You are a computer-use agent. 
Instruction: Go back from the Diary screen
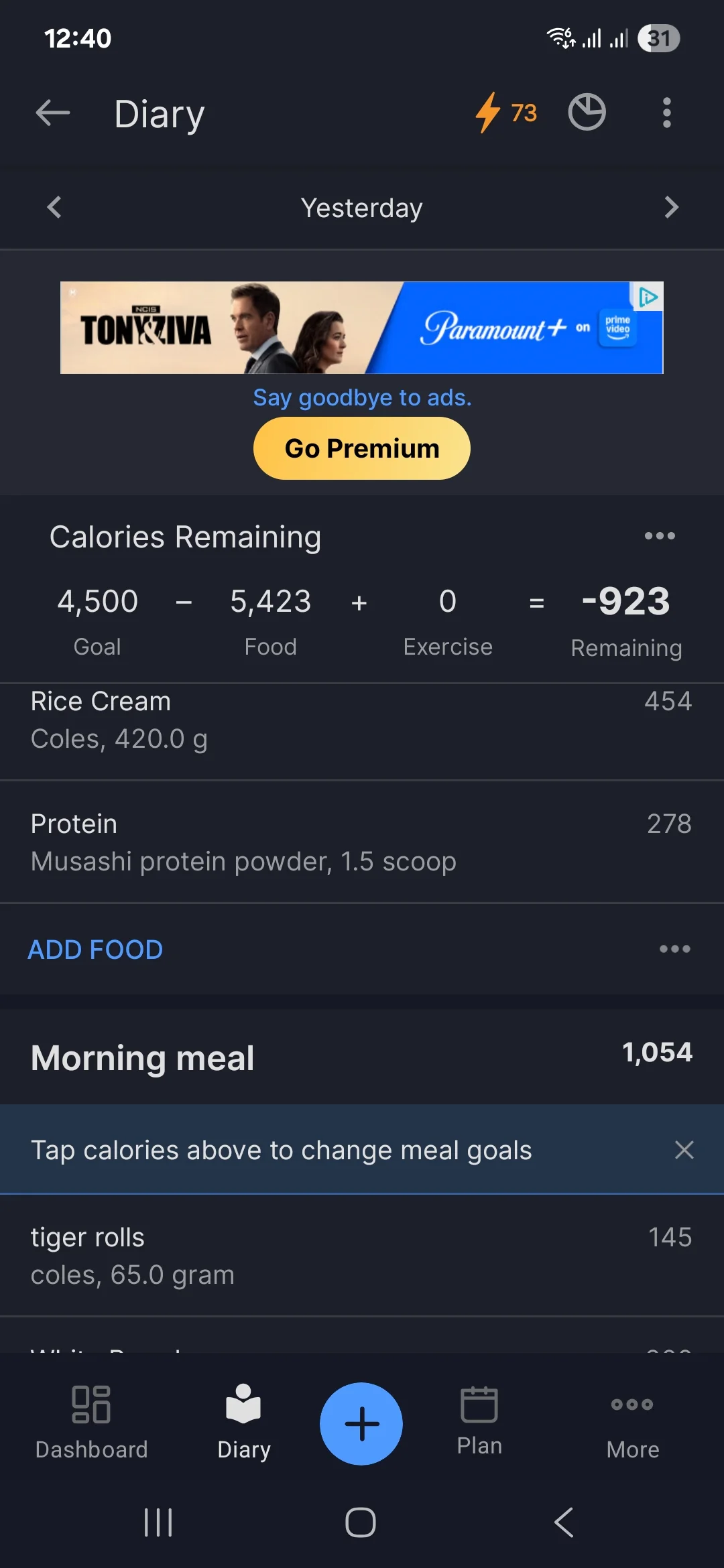[53, 113]
